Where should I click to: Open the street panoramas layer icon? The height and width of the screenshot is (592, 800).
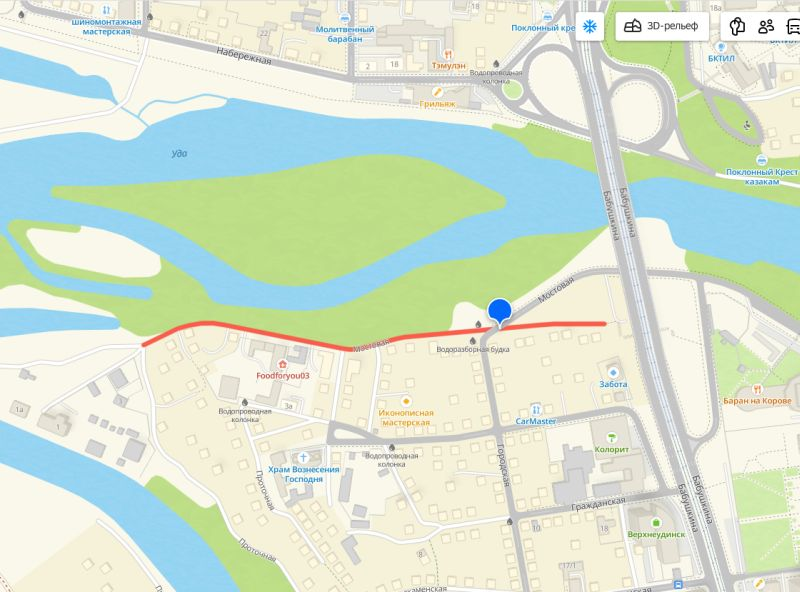(x=739, y=26)
